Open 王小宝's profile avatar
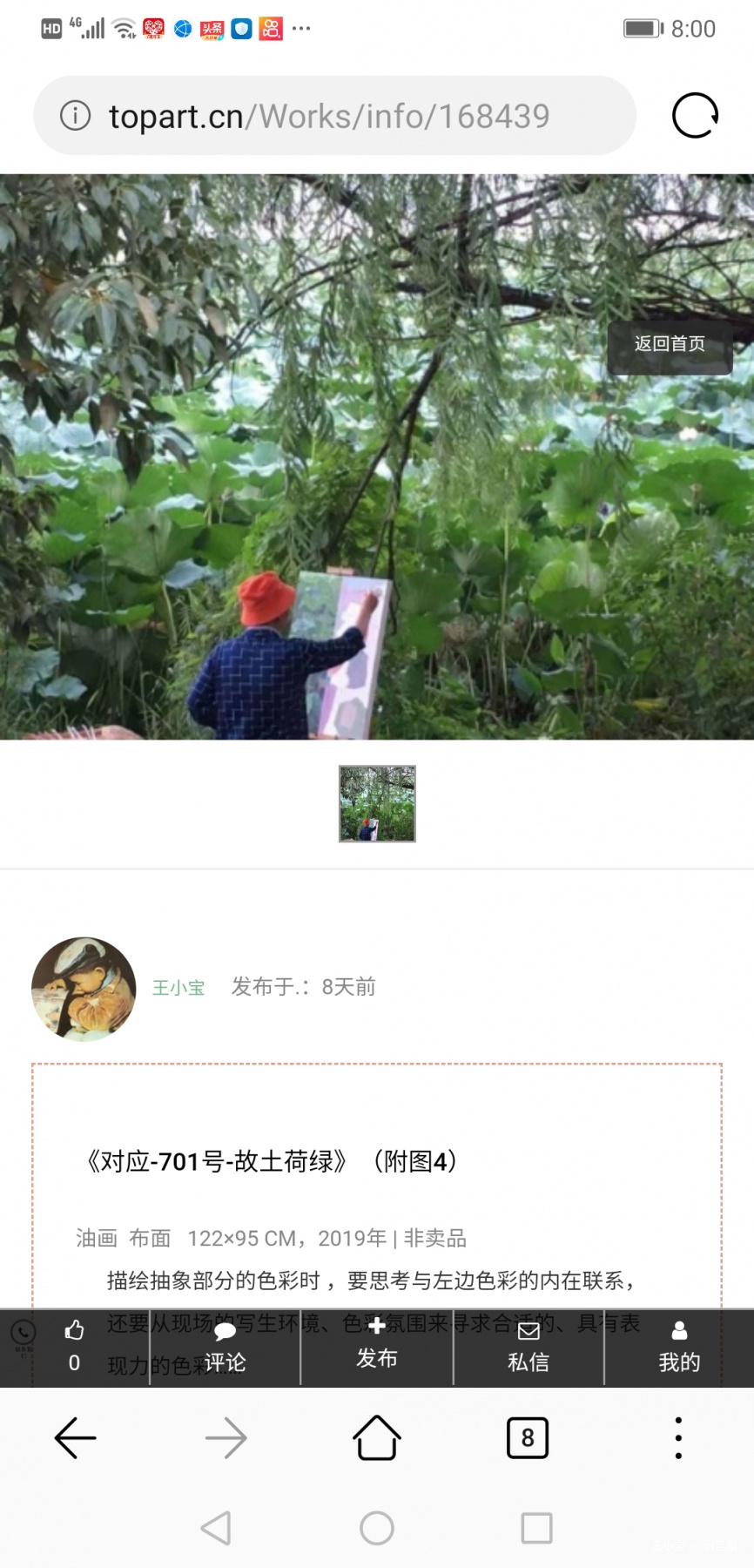Viewport: 754px width, 1568px height. click(x=84, y=989)
